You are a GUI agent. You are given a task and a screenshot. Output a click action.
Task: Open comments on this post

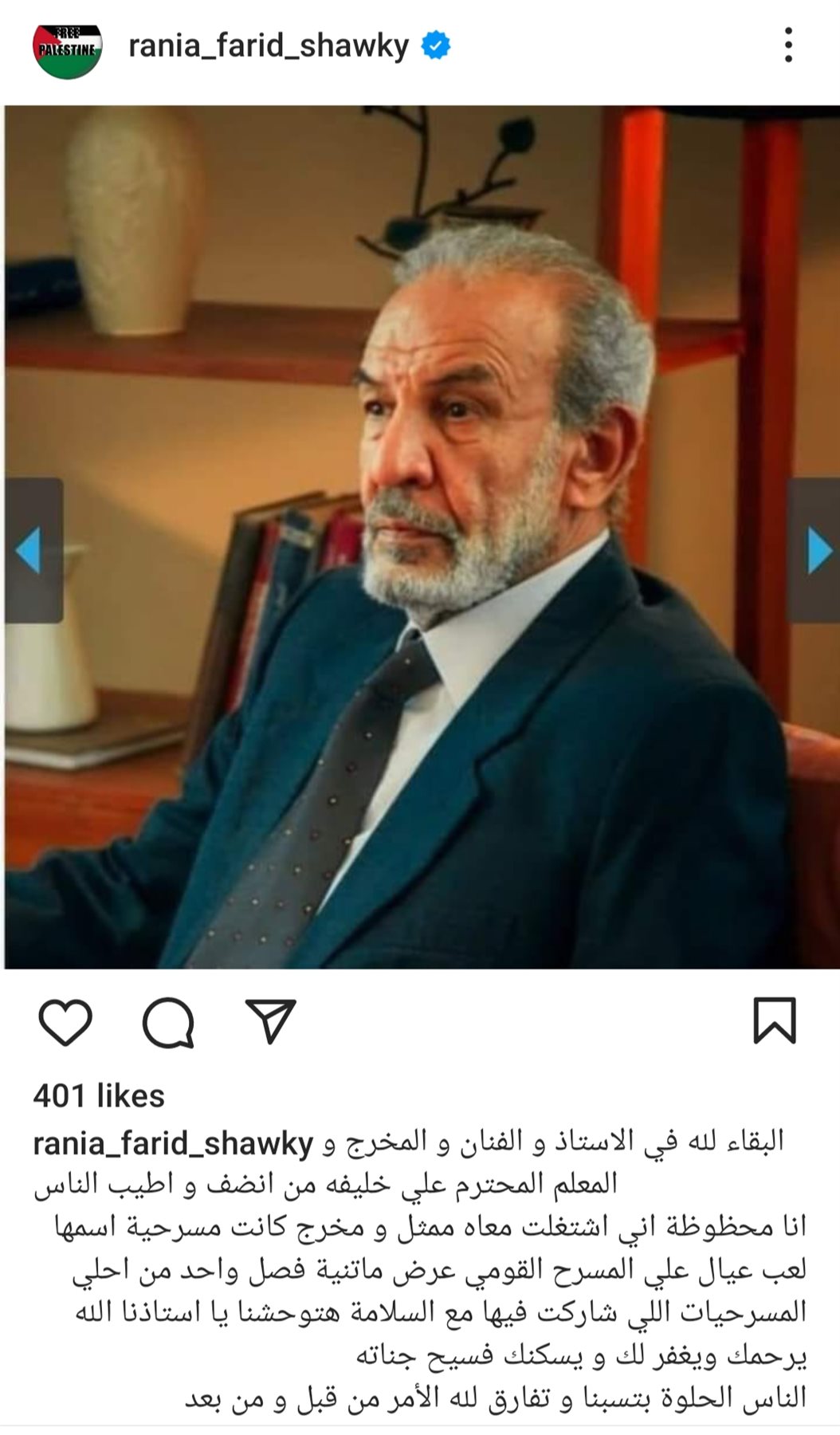tap(168, 1021)
